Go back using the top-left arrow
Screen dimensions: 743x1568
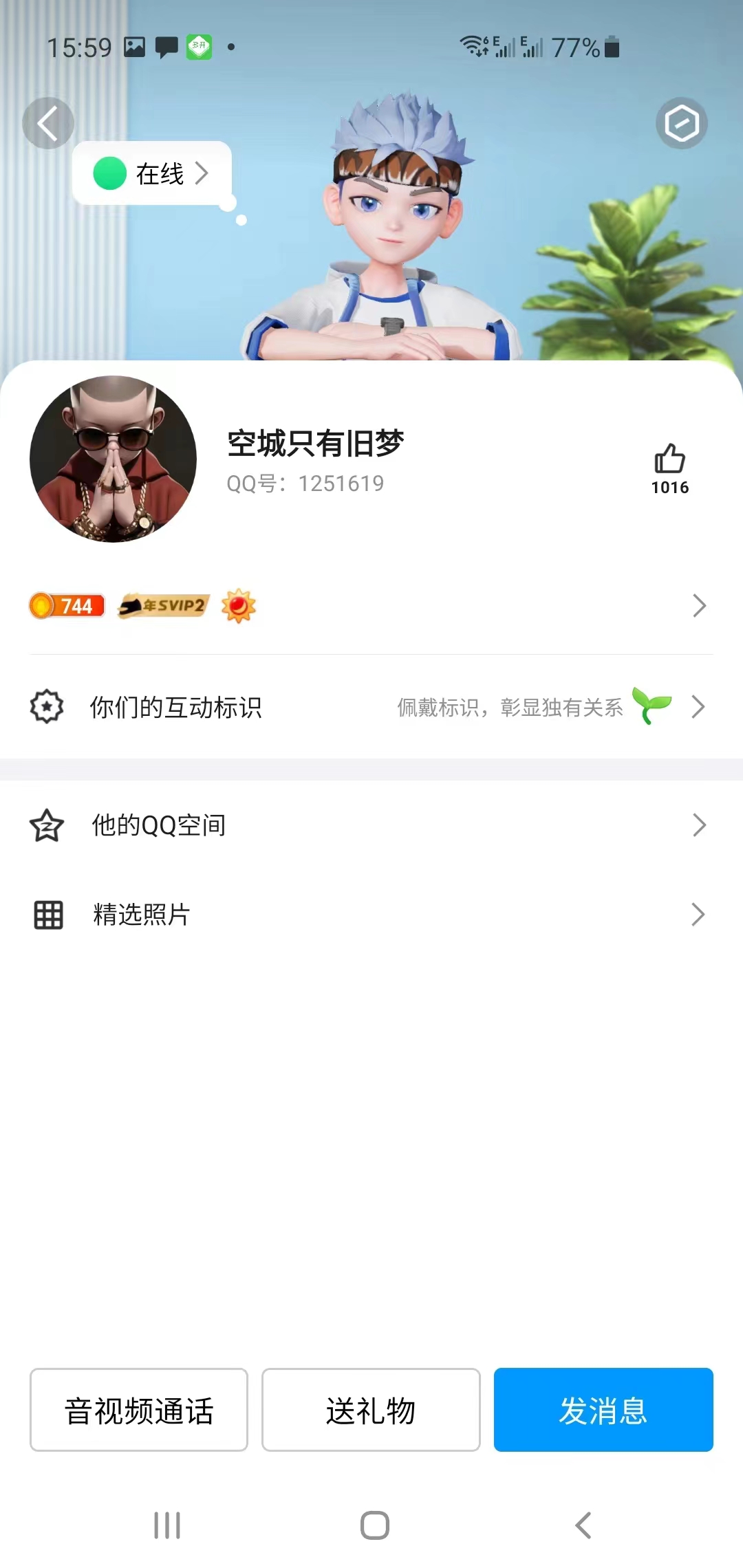coord(47,124)
